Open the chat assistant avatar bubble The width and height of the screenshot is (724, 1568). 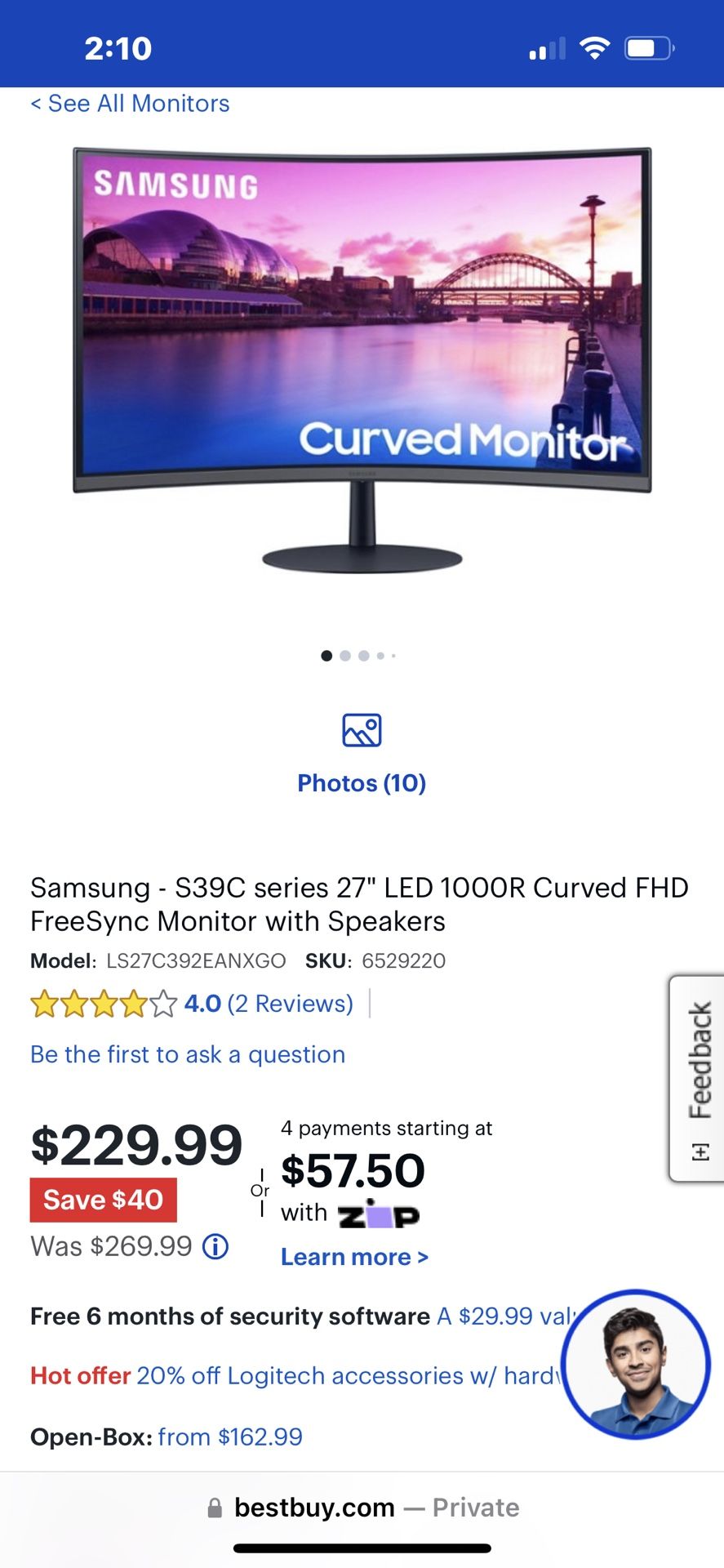pos(637,1364)
